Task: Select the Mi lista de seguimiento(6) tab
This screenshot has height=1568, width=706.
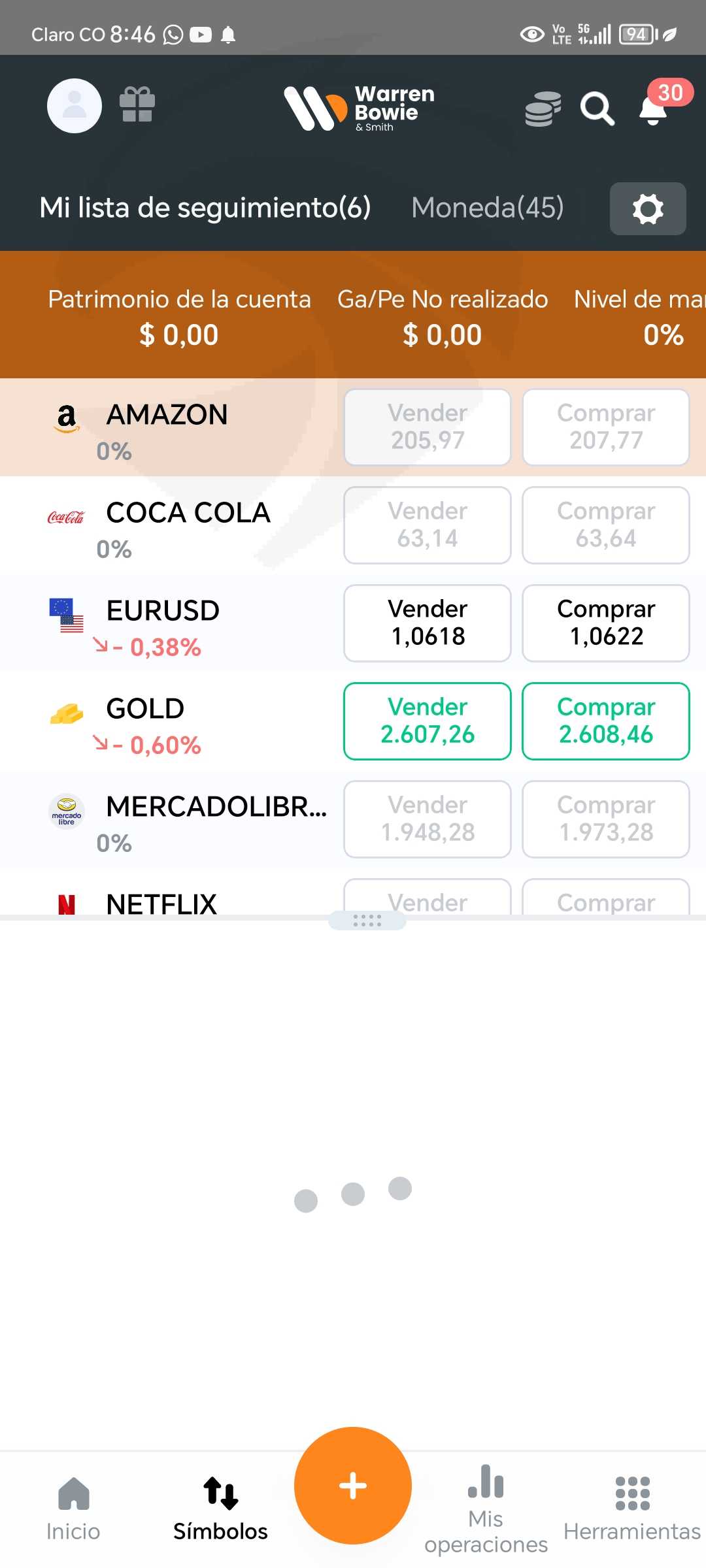Action: pyautogui.click(x=205, y=208)
